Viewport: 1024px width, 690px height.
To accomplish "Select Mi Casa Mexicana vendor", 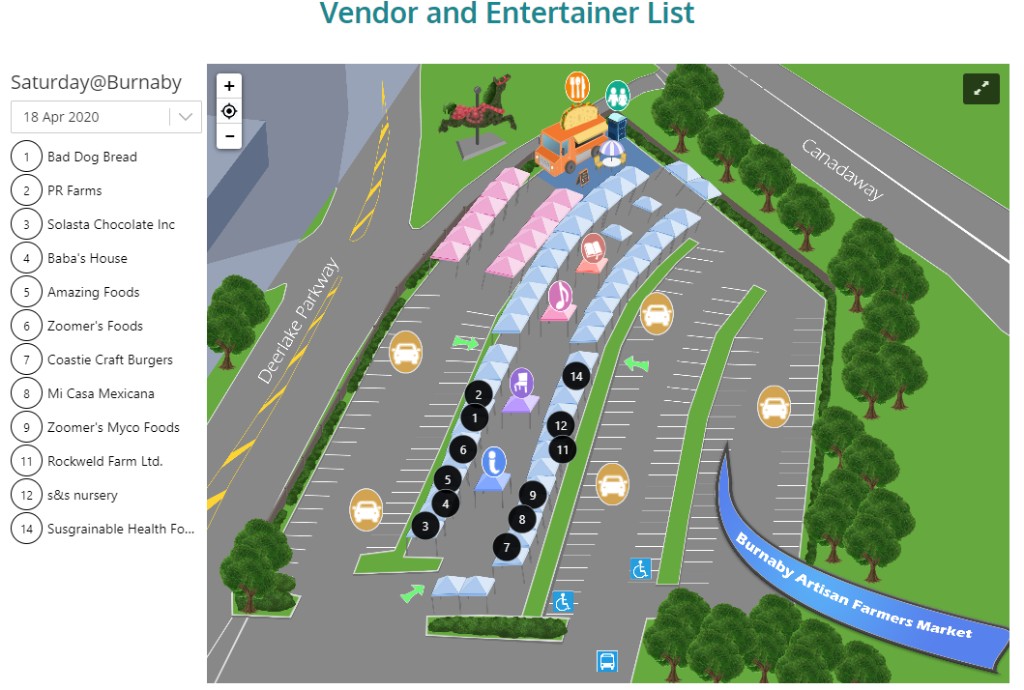I will click(100, 394).
